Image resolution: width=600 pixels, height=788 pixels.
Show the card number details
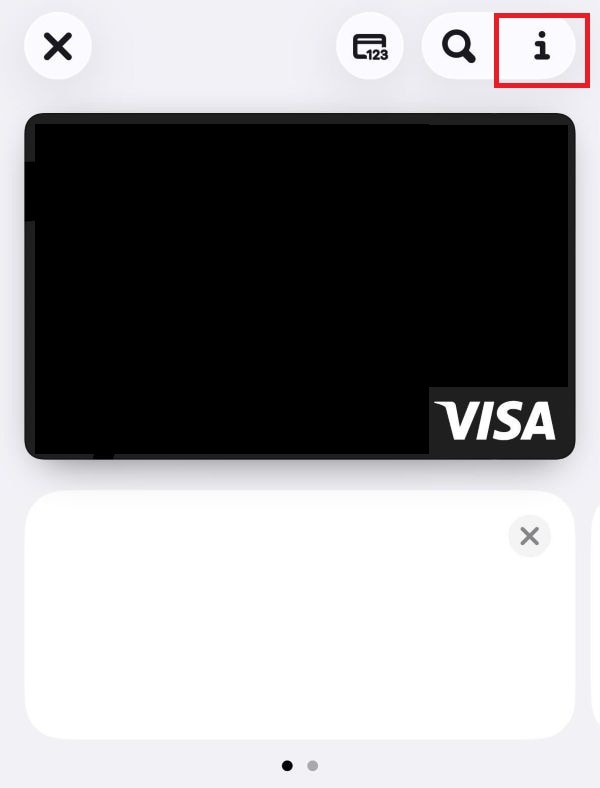370,46
